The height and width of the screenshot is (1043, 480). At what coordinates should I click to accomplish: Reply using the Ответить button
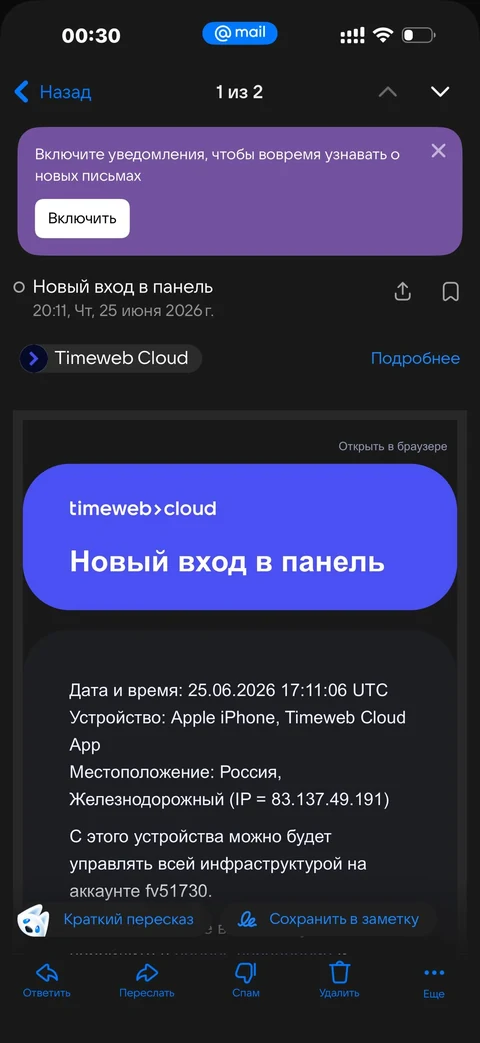coord(47,980)
